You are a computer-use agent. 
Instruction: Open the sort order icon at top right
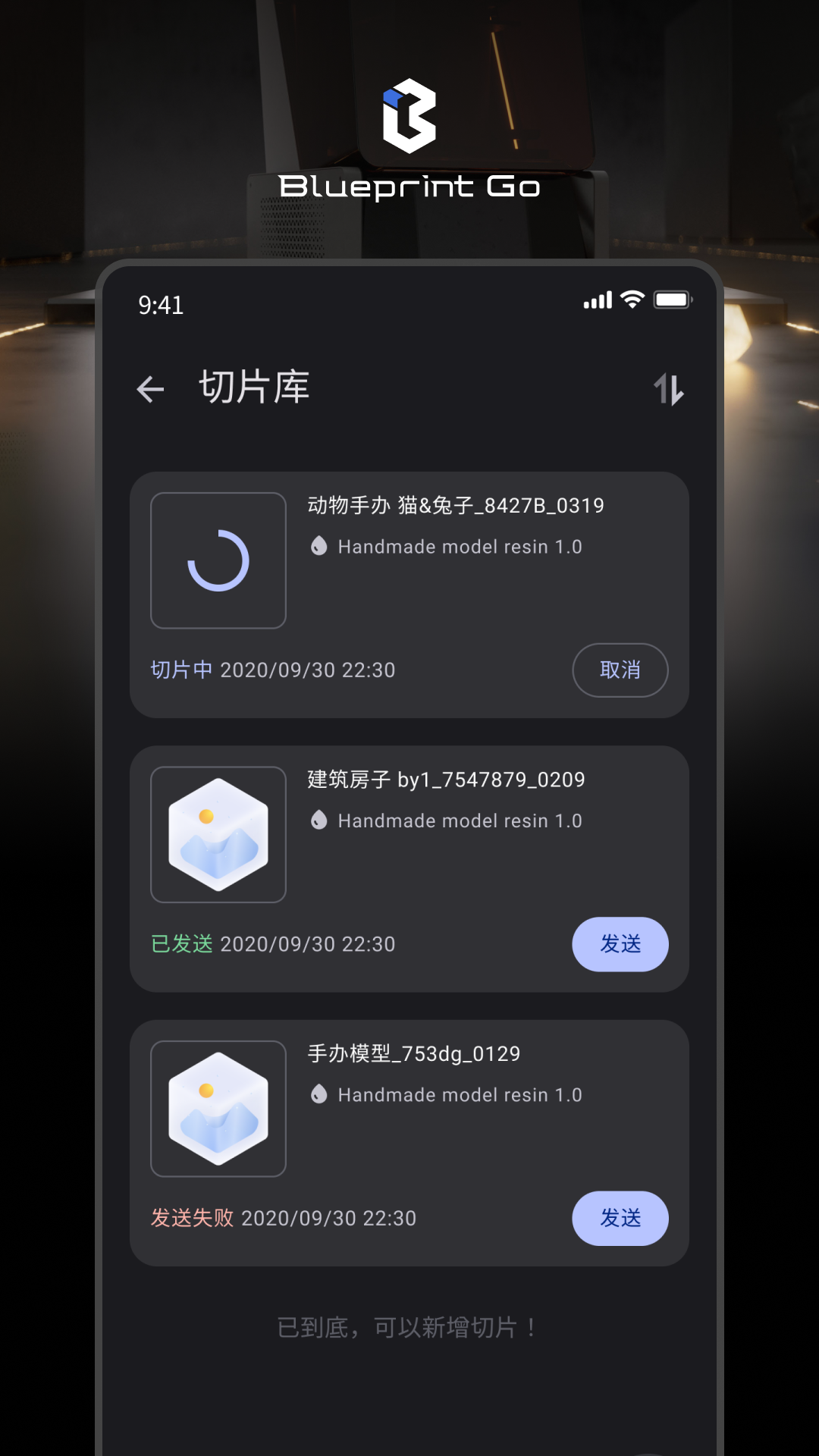click(x=669, y=388)
